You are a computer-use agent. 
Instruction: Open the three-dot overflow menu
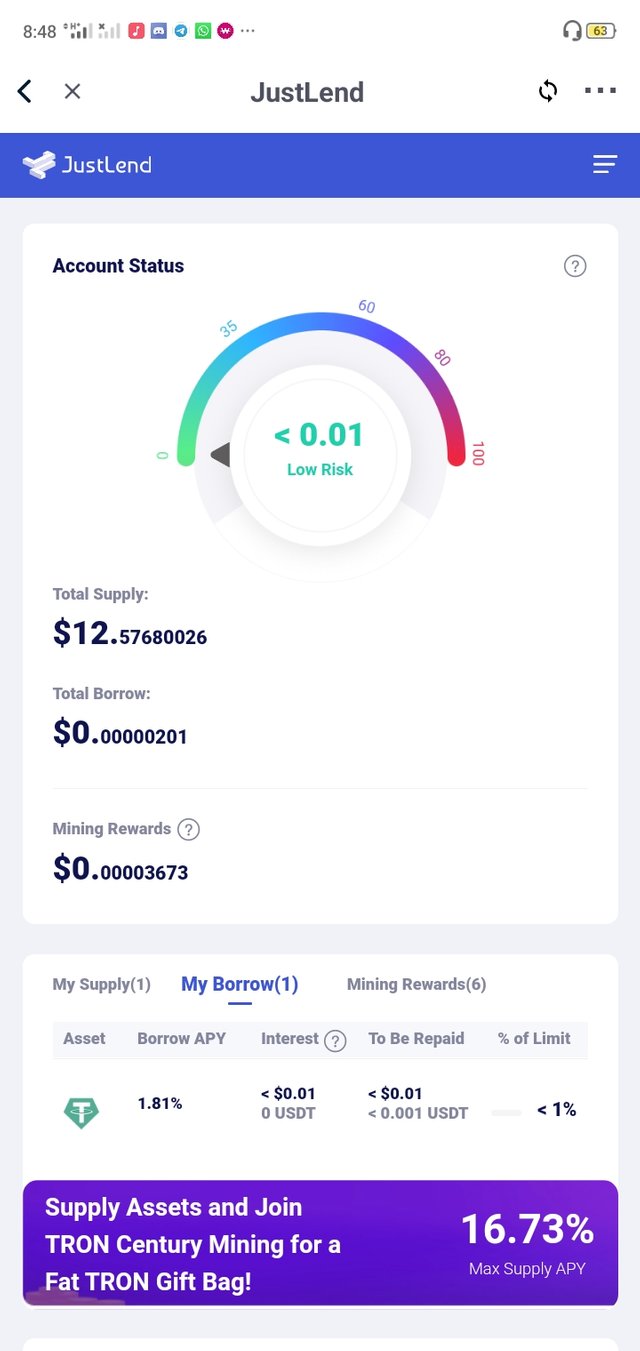coord(600,92)
